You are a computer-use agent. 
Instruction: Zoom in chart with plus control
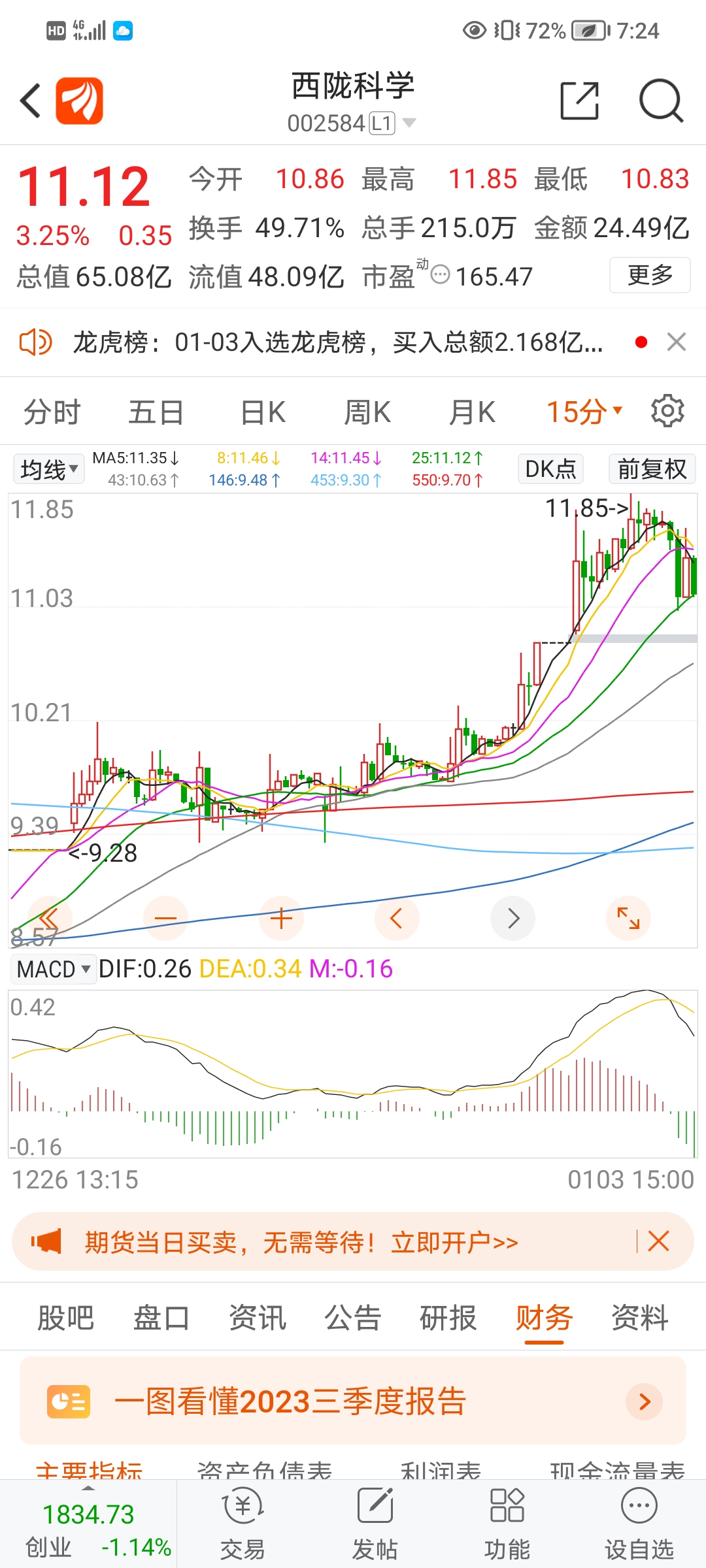pyautogui.click(x=281, y=918)
